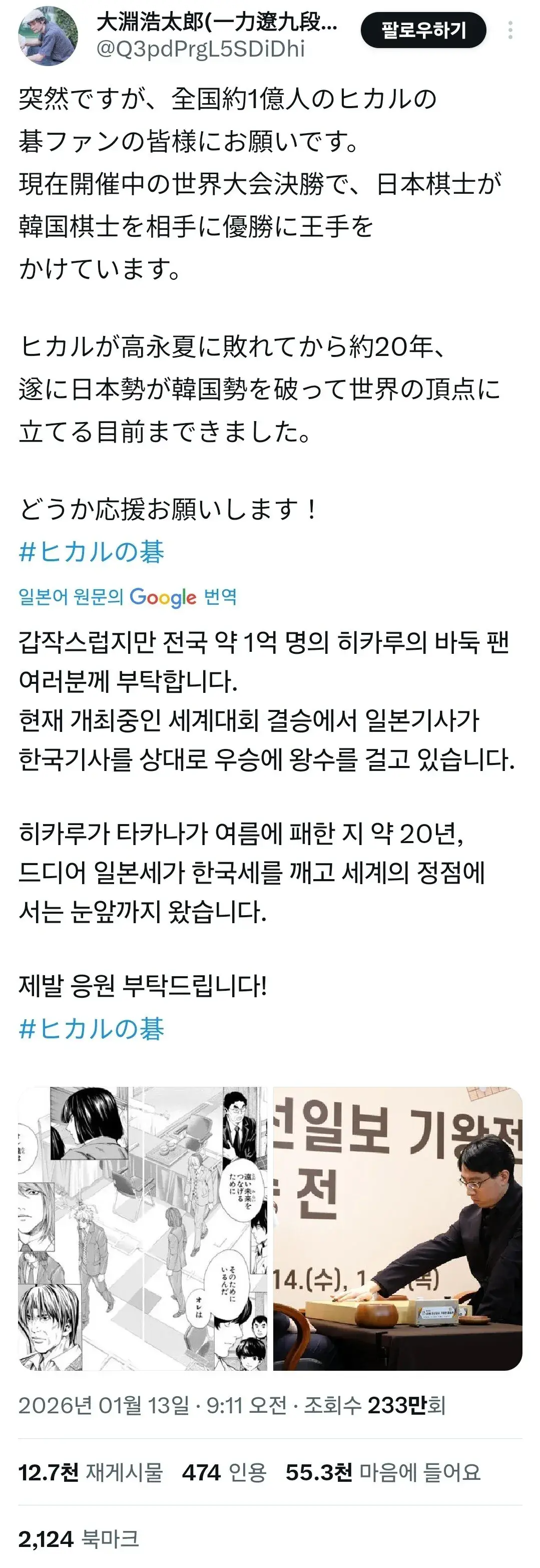Open the tweet overflow menu
The image size is (540, 1568).
[x=510, y=30]
